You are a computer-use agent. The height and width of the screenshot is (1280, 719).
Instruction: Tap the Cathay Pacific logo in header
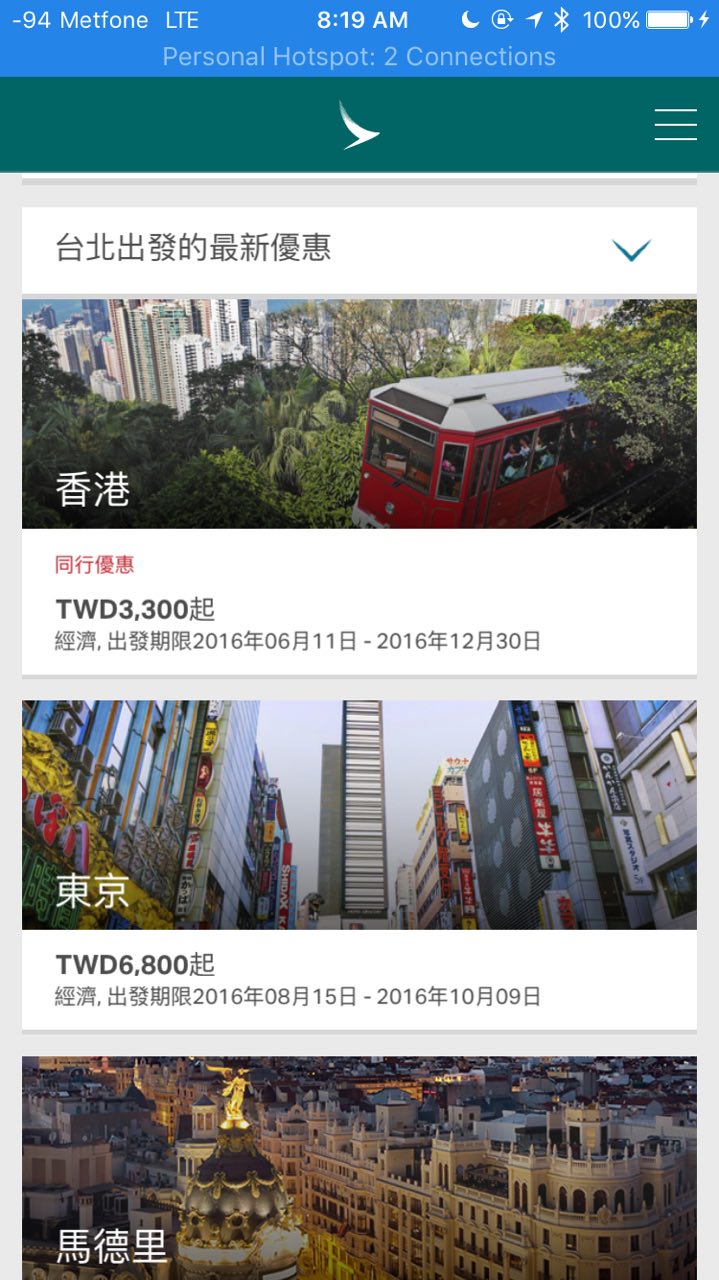pyautogui.click(x=358, y=125)
